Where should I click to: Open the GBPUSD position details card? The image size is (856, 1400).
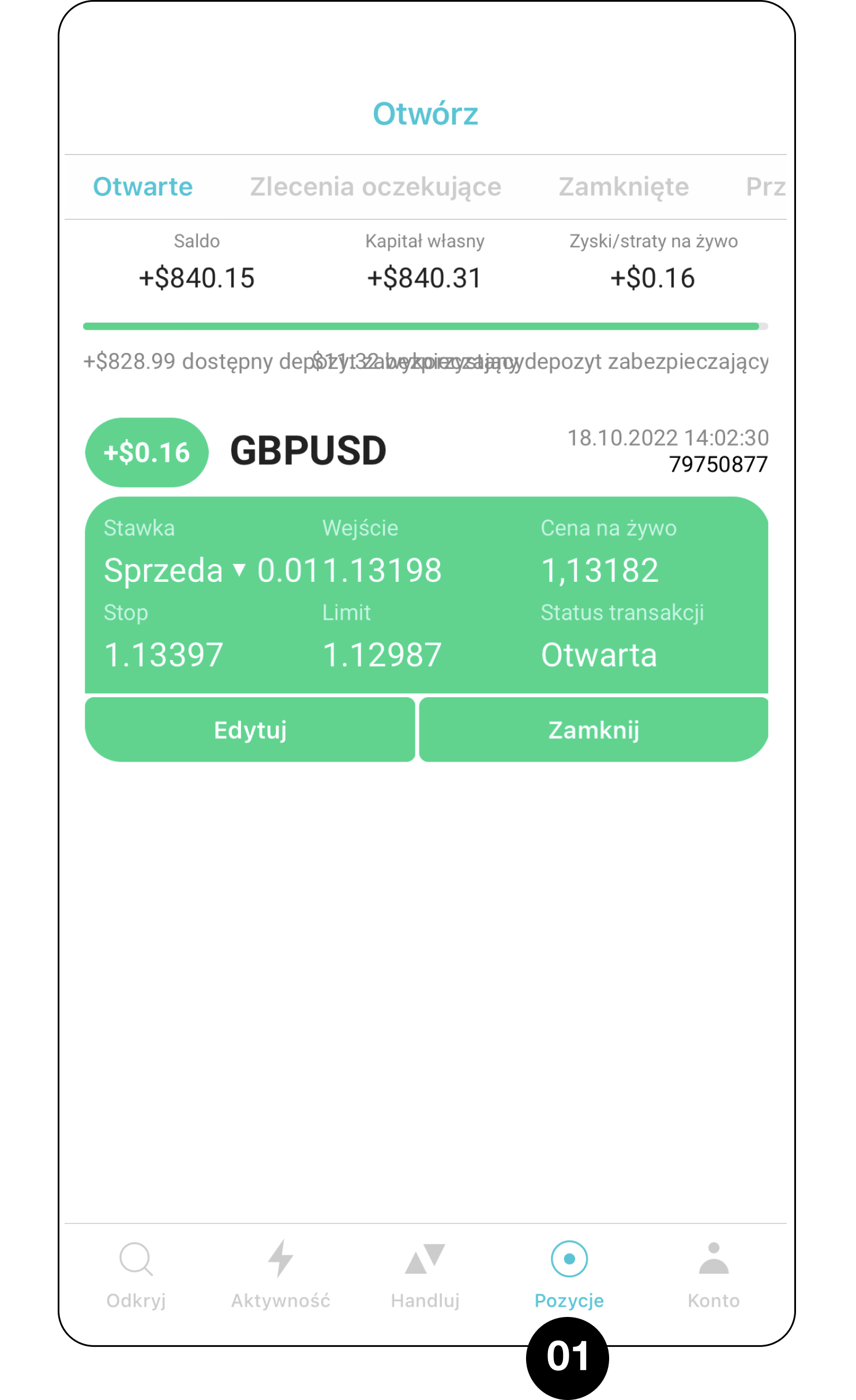point(426,594)
